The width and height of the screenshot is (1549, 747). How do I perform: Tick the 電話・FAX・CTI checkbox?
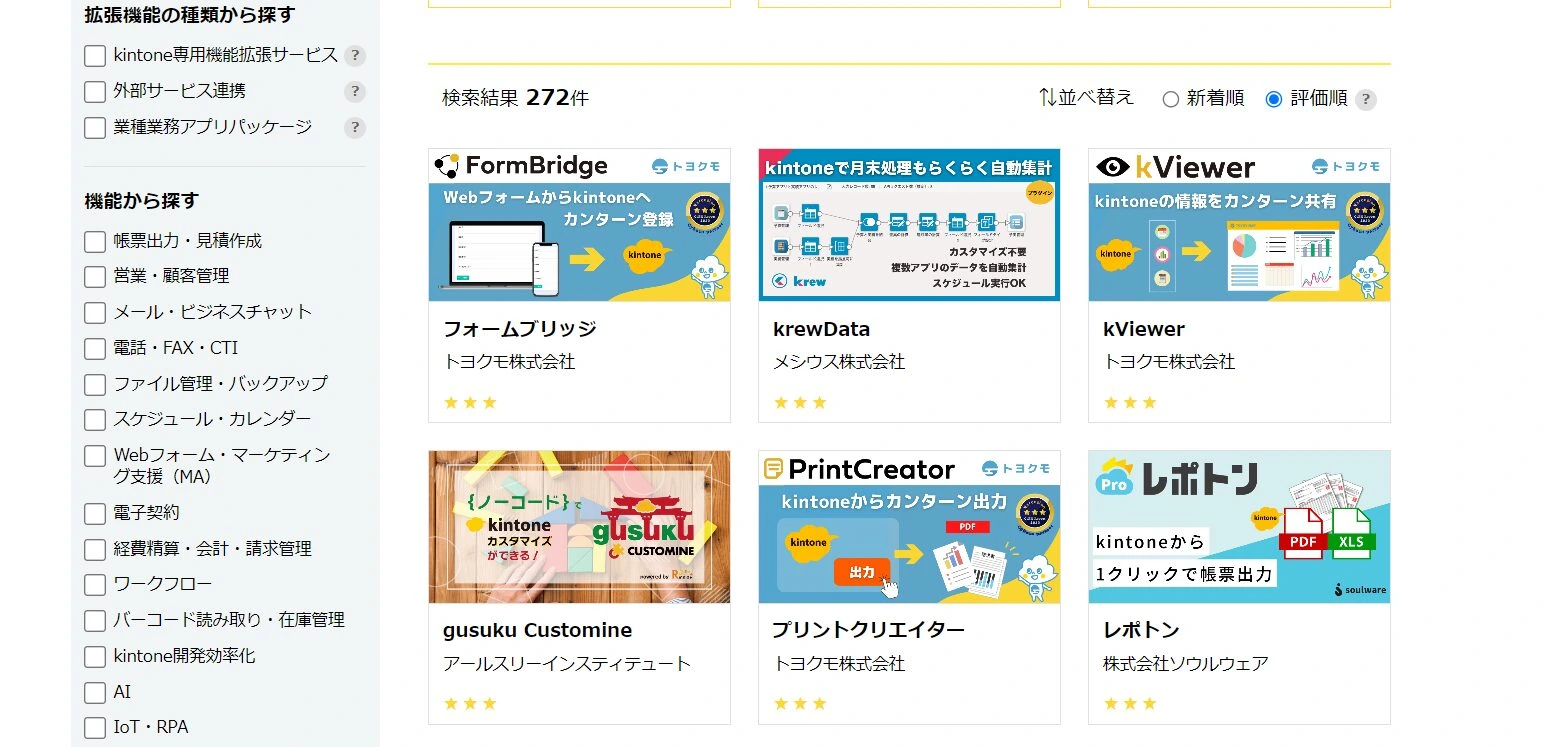(95, 349)
